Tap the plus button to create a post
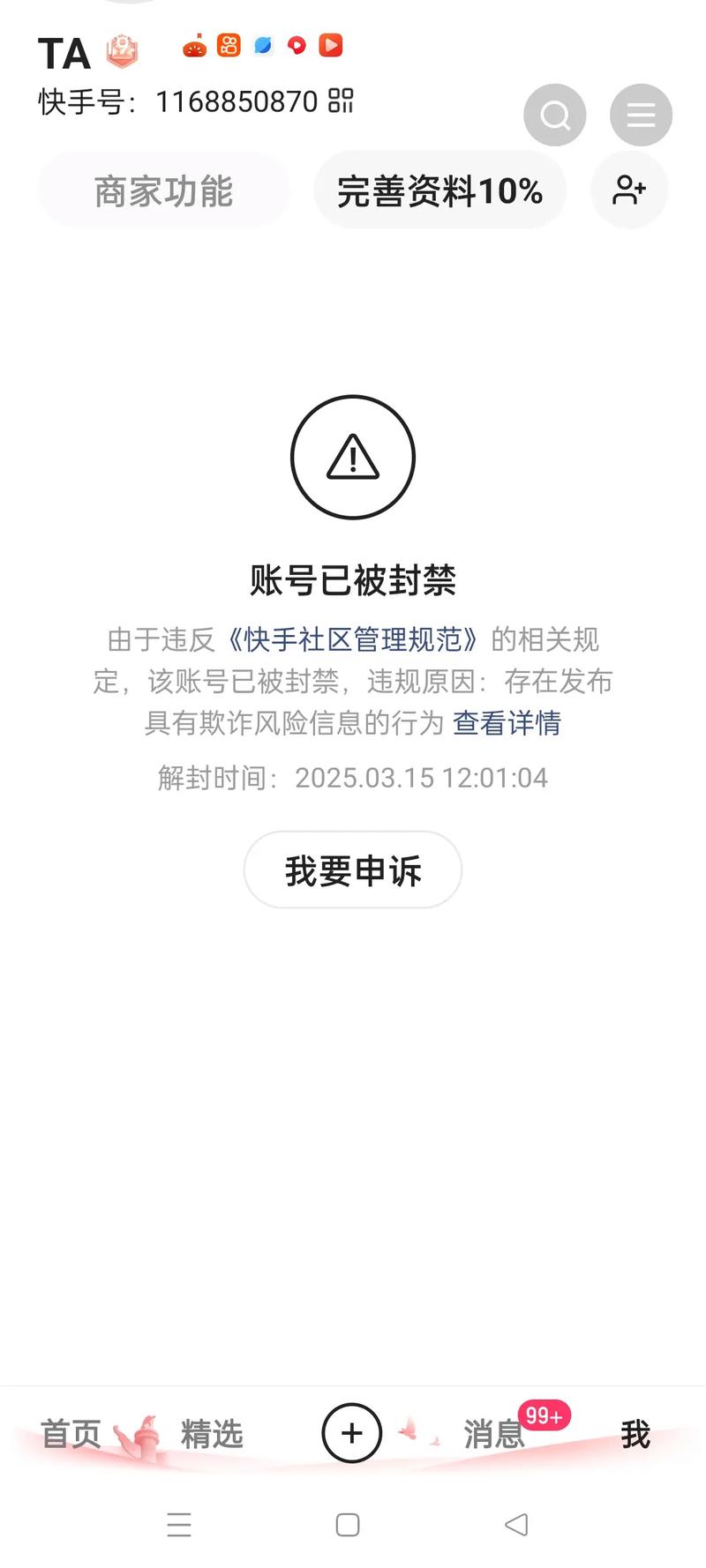This screenshot has width=706, height=1568. click(x=351, y=1433)
